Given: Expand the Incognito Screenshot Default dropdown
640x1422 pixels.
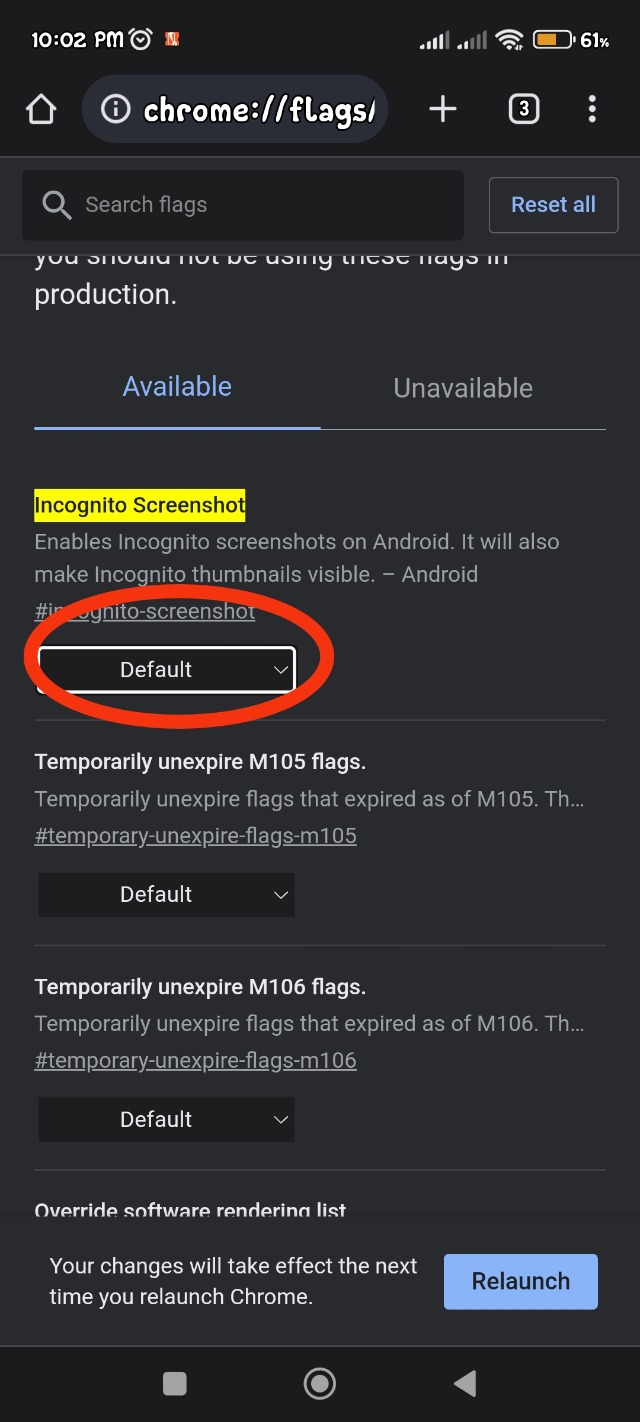Looking at the screenshot, I should coord(166,670).
